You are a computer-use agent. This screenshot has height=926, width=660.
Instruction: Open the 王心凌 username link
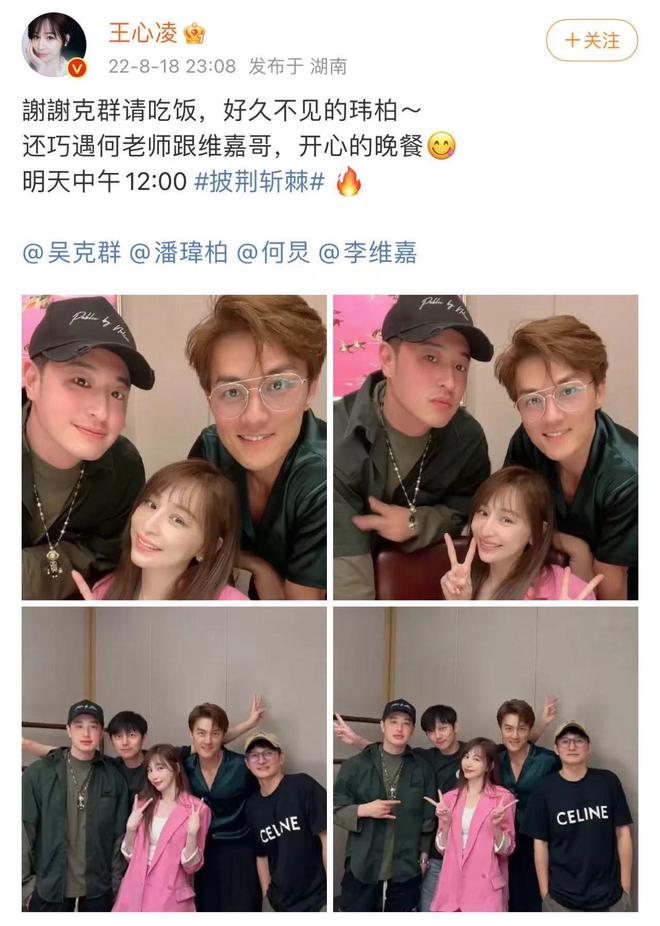coord(142,32)
